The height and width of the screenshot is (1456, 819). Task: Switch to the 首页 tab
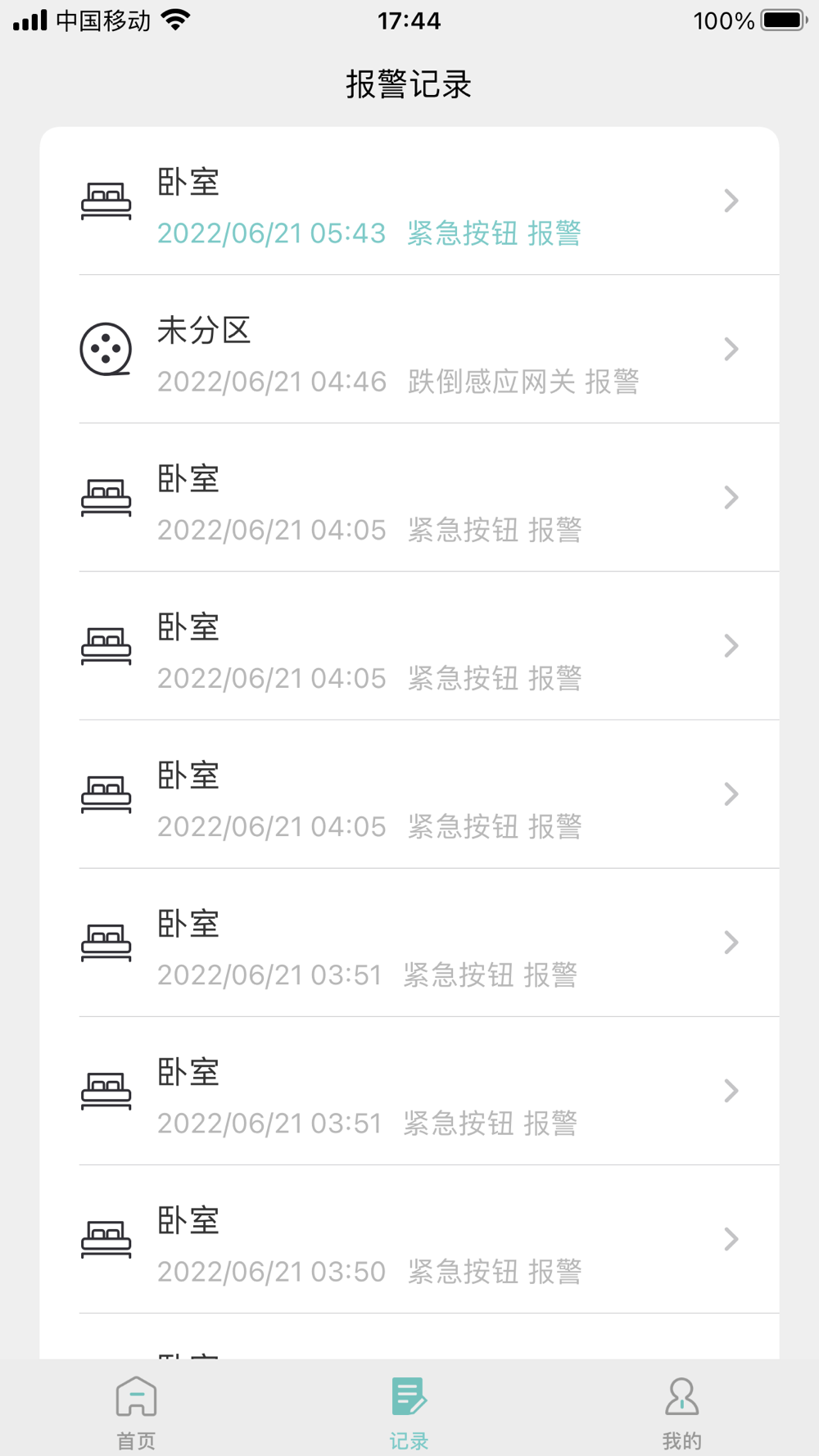(136, 1412)
